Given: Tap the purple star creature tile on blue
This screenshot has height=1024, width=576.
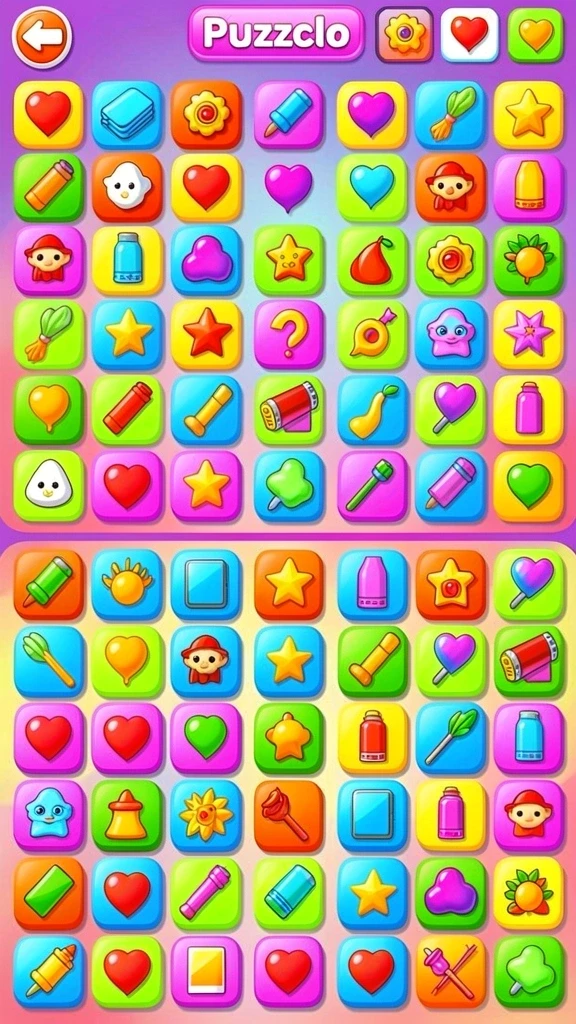Looking at the screenshot, I should 450,334.
